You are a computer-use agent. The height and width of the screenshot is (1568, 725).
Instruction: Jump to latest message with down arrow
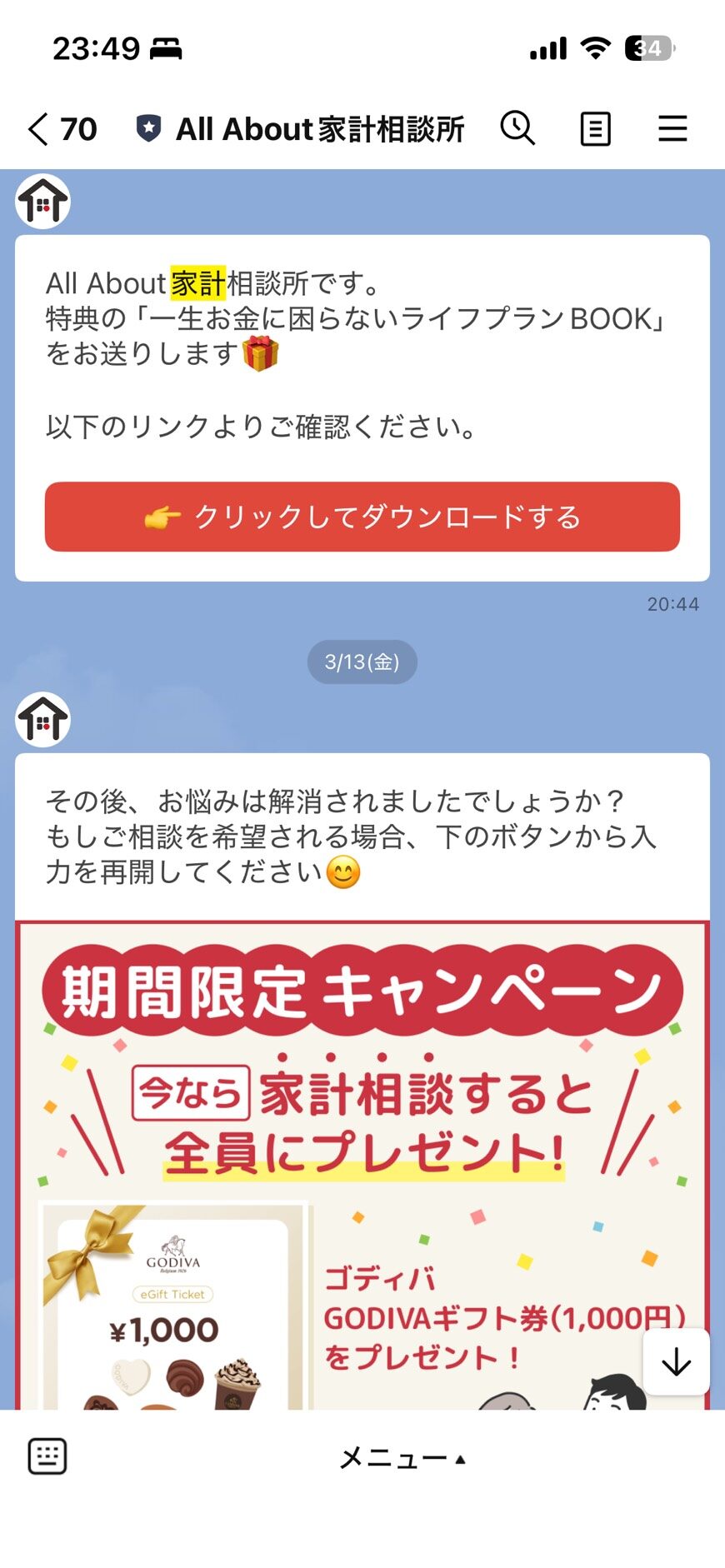click(x=676, y=1361)
